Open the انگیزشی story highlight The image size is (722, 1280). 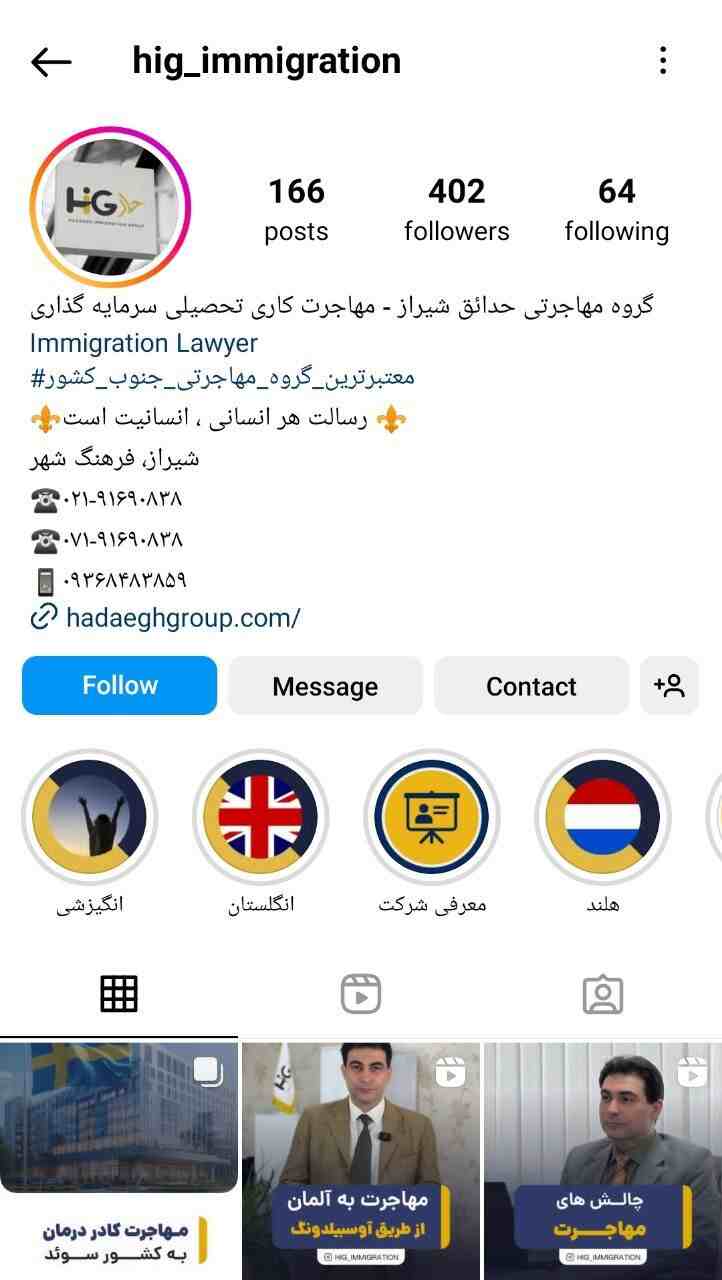click(x=90, y=817)
